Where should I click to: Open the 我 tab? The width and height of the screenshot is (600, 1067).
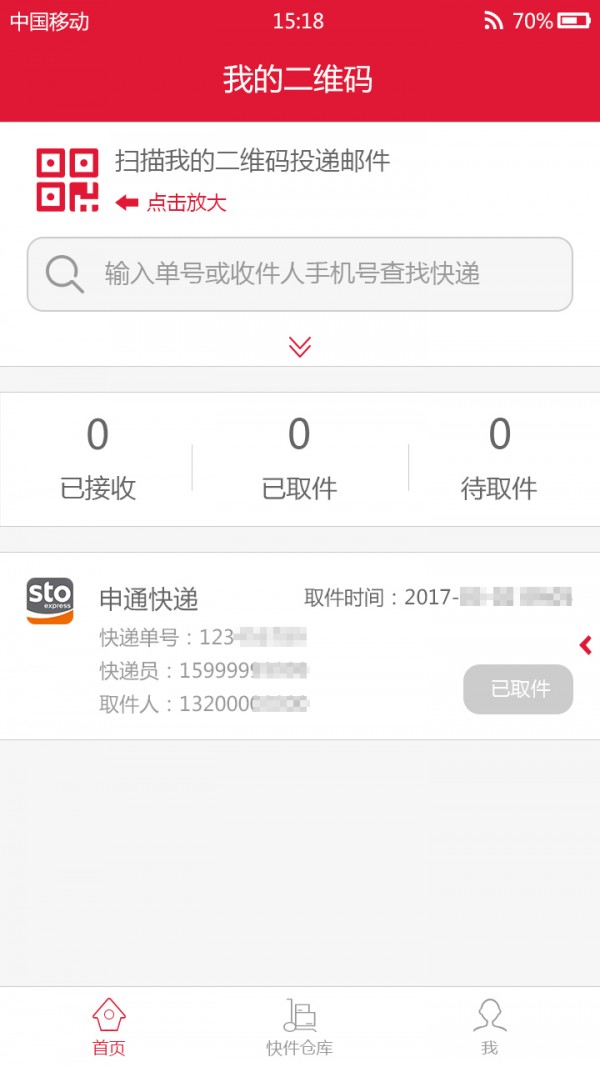click(489, 1027)
